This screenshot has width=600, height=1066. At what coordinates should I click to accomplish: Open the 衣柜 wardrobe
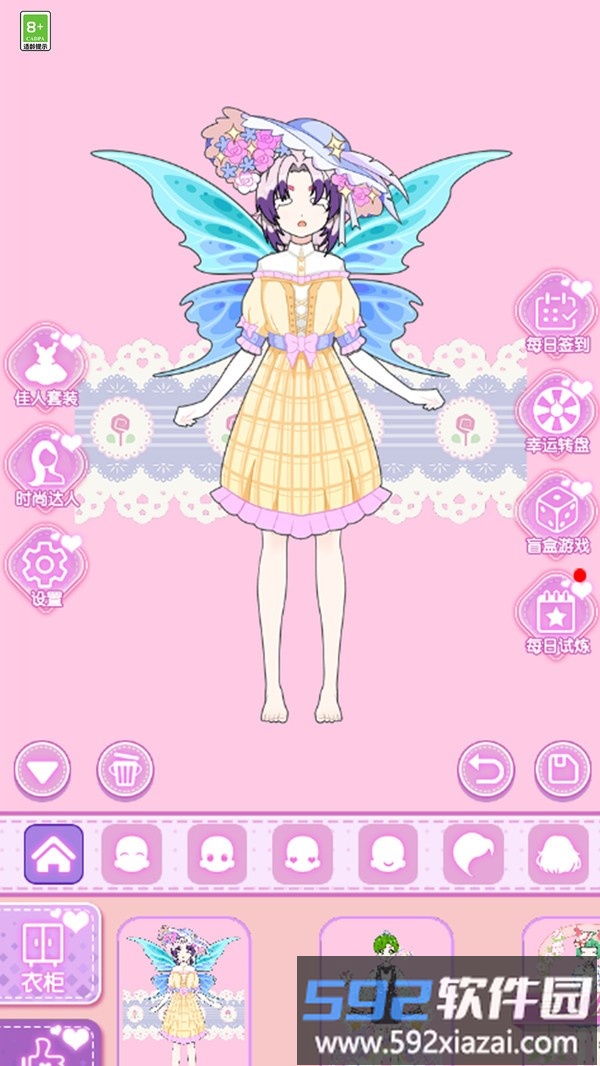click(x=48, y=955)
